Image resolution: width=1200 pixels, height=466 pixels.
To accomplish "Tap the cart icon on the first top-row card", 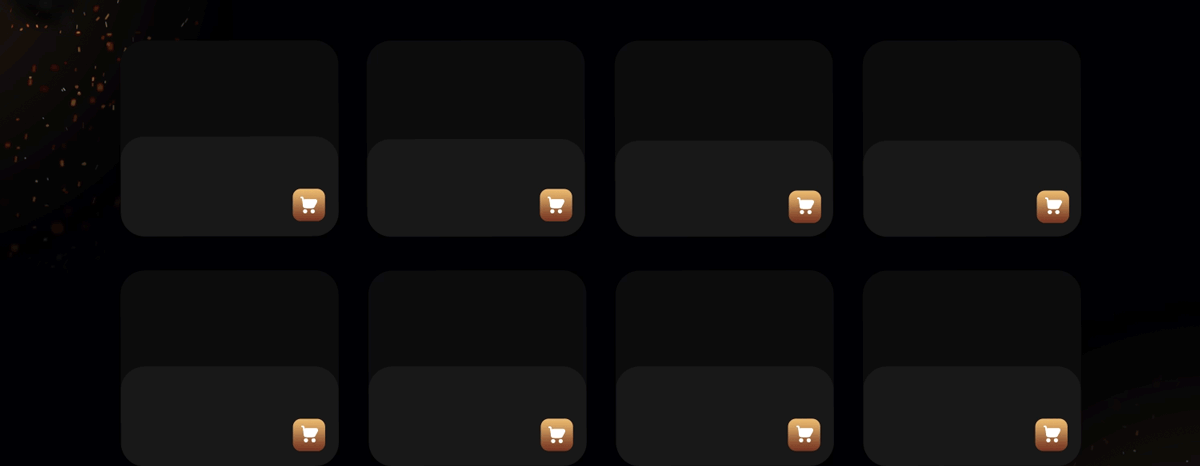I will [309, 205].
